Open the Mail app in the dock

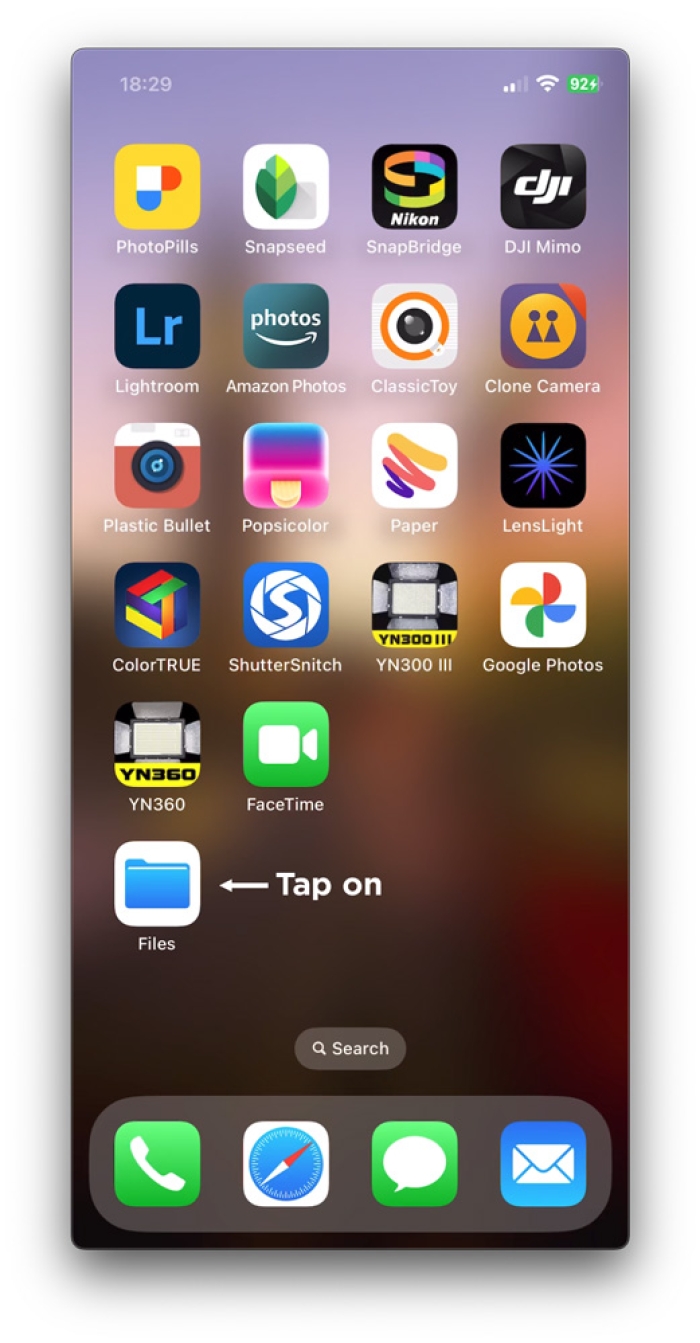click(x=543, y=1164)
